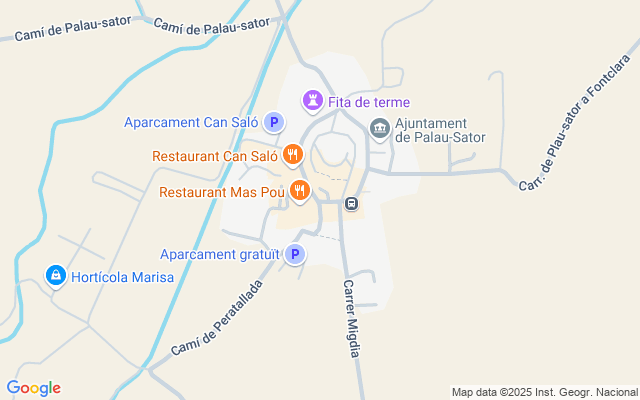View Restaurant Can Saló place pin
Viewport: 640px width, 400px height.
tap(292, 155)
